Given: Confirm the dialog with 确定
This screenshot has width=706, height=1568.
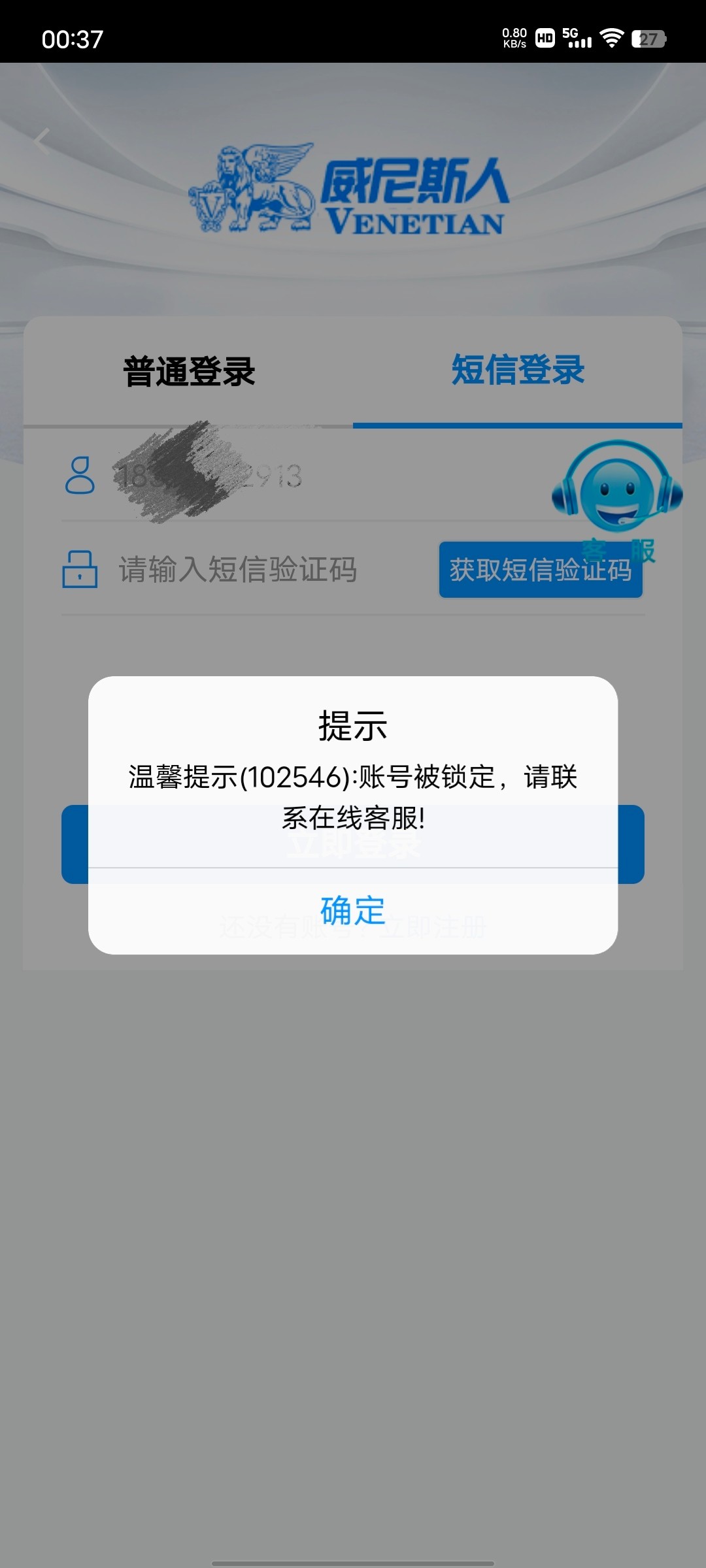Looking at the screenshot, I should (353, 911).
